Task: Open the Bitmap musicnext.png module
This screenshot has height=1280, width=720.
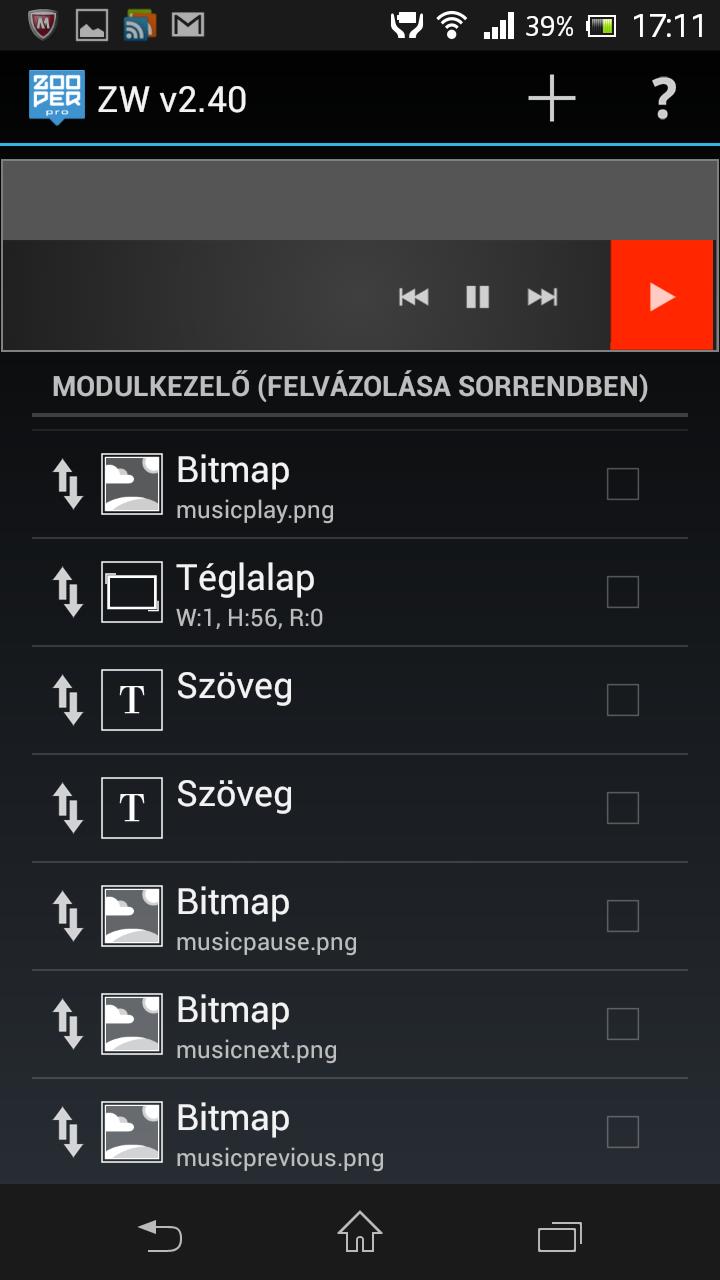Action: pyautogui.click(x=360, y=1024)
